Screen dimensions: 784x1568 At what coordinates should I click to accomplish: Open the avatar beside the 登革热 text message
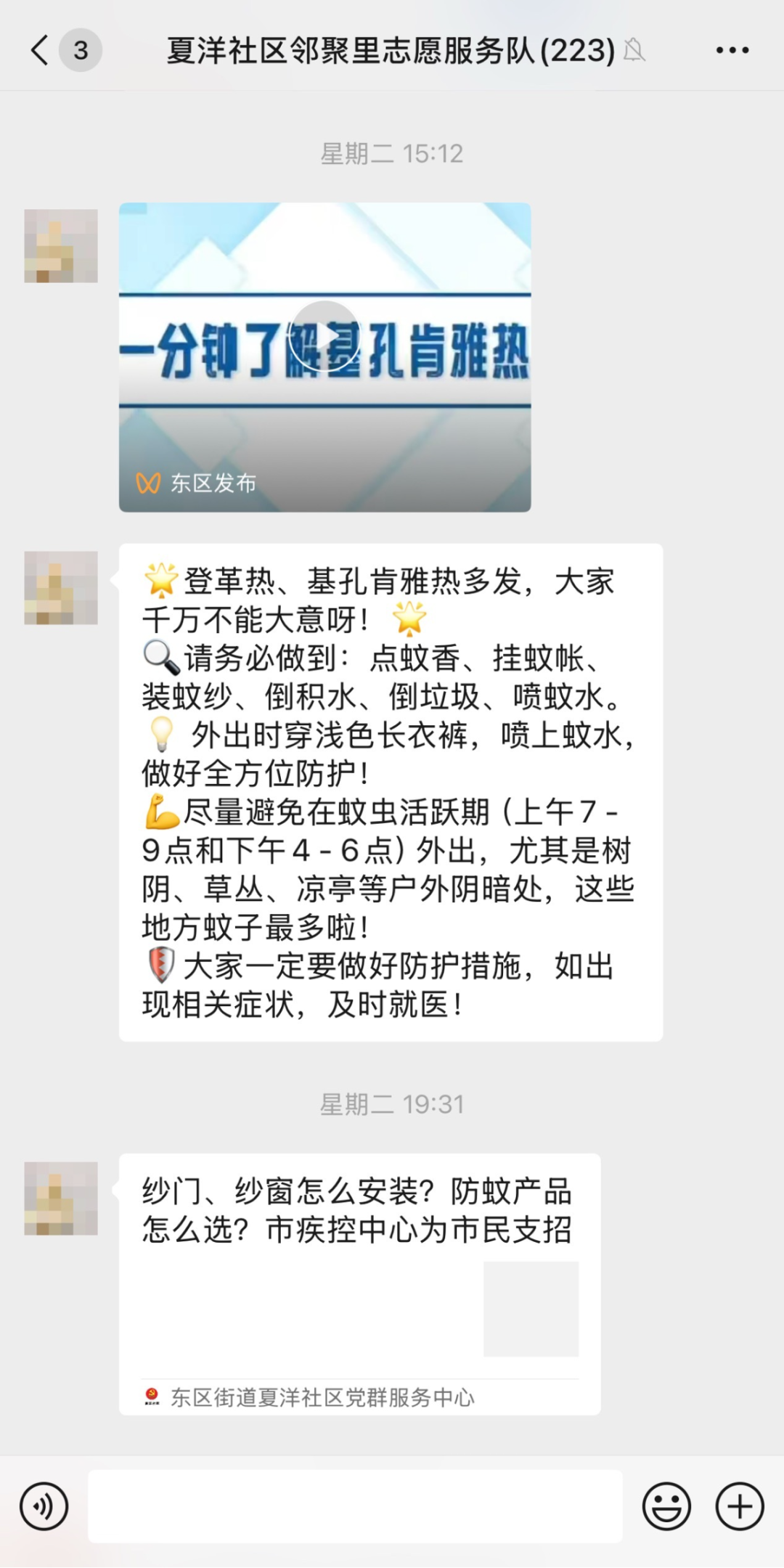pyautogui.click(x=61, y=587)
